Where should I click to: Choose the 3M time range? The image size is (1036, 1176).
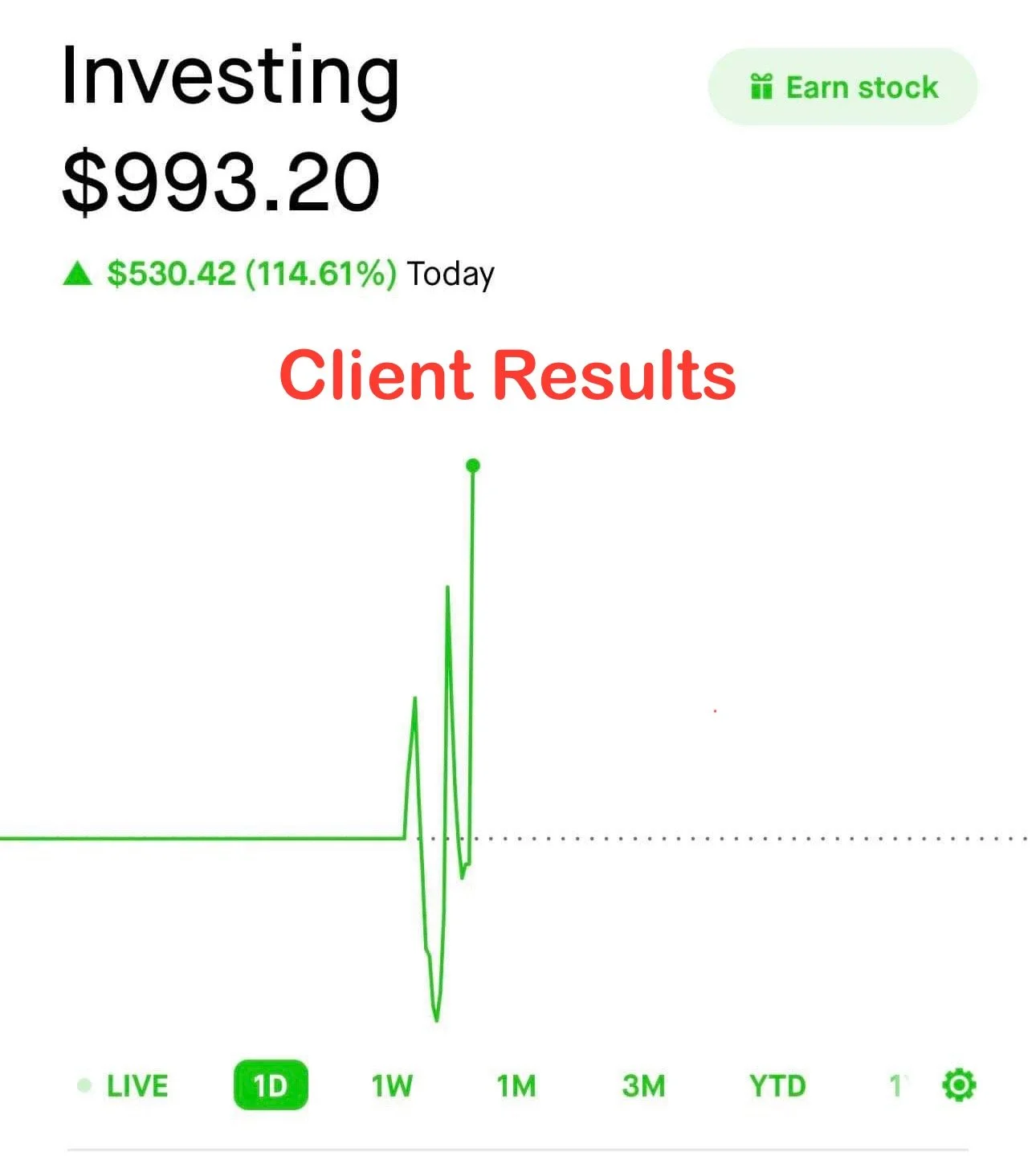pos(643,1086)
